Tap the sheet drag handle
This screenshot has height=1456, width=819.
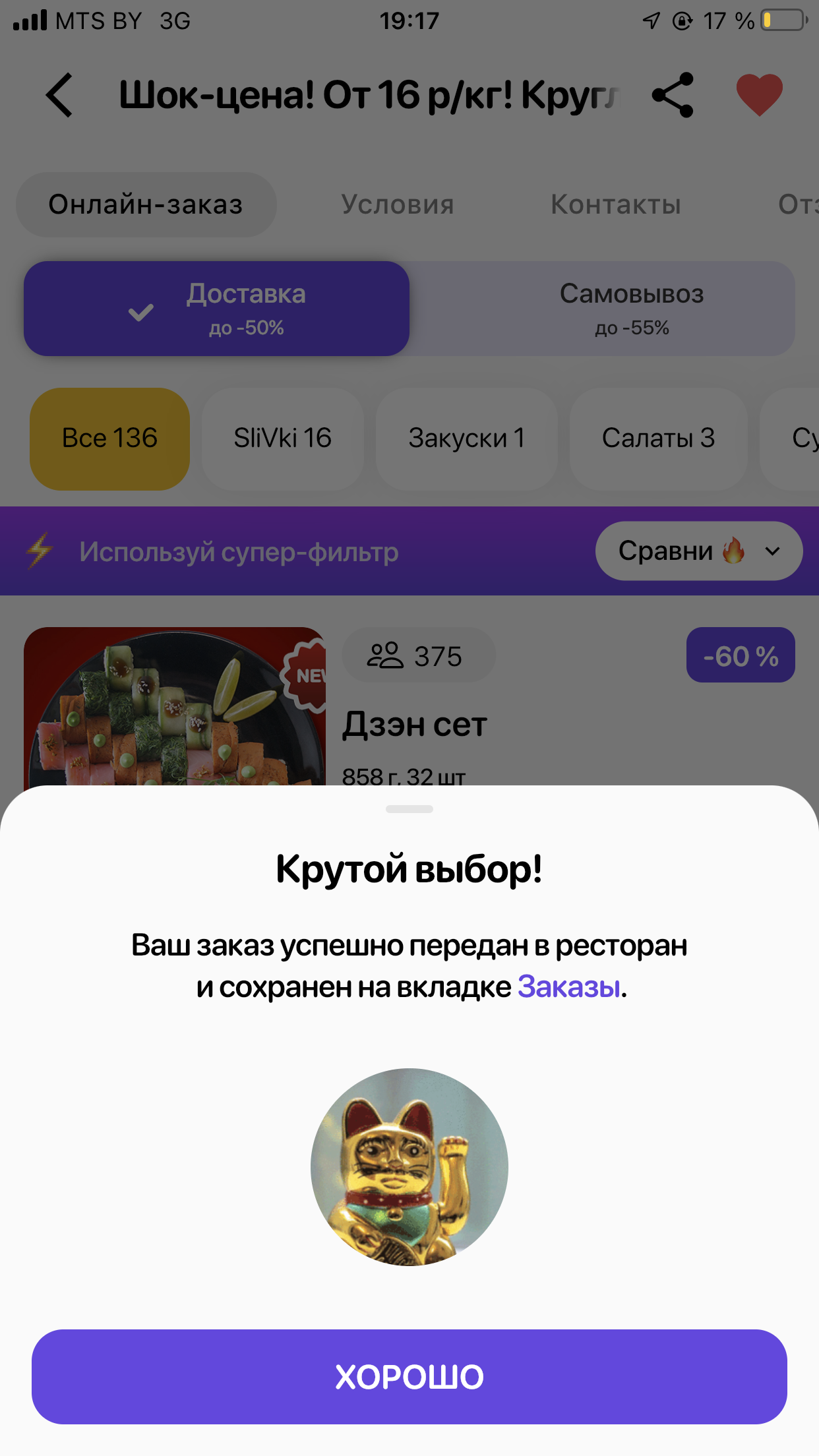coord(409,809)
